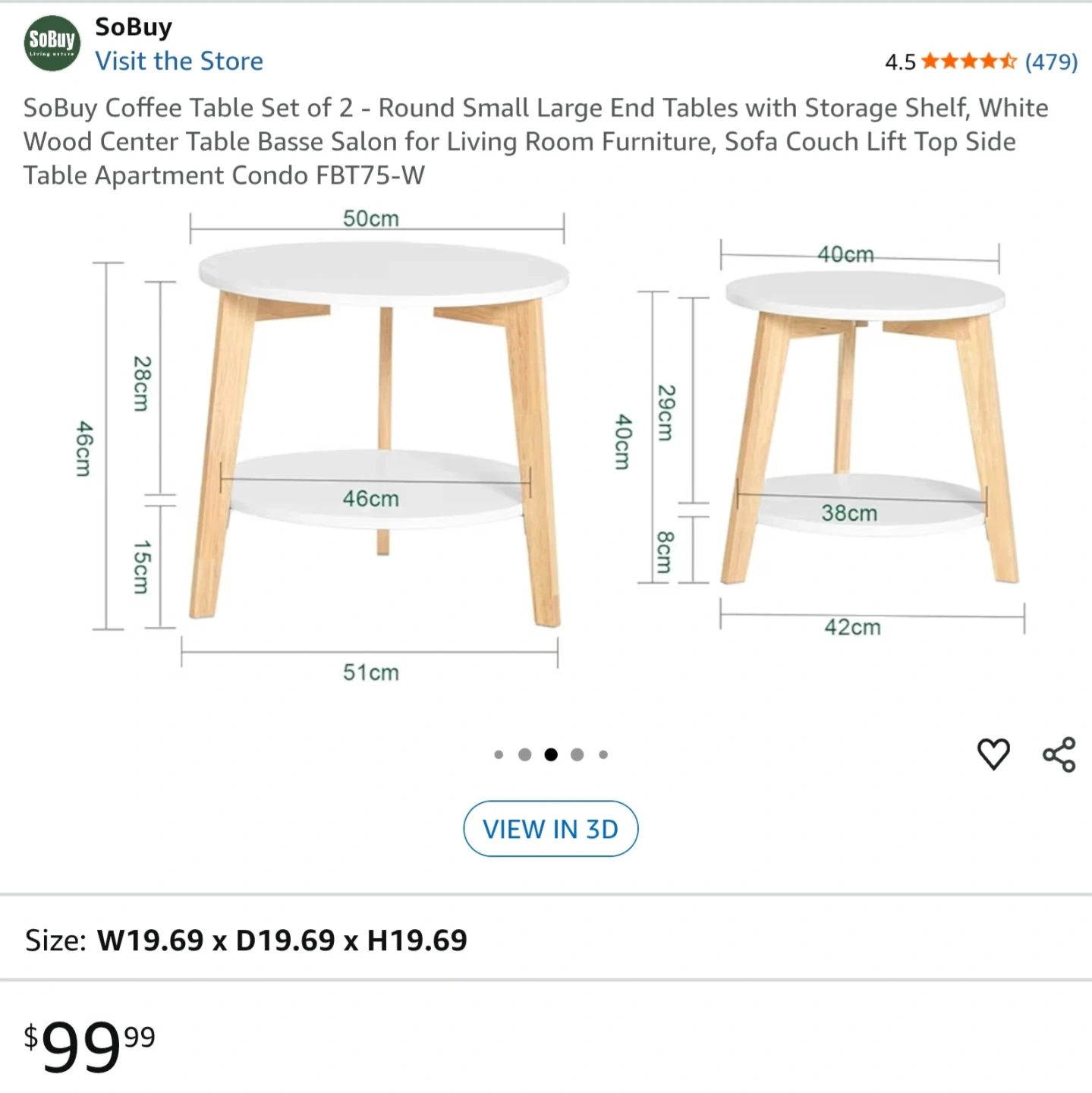Open the 4.5 star ratings and reviews
1092x1093 pixels.
pyautogui.click(x=980, y=61)
